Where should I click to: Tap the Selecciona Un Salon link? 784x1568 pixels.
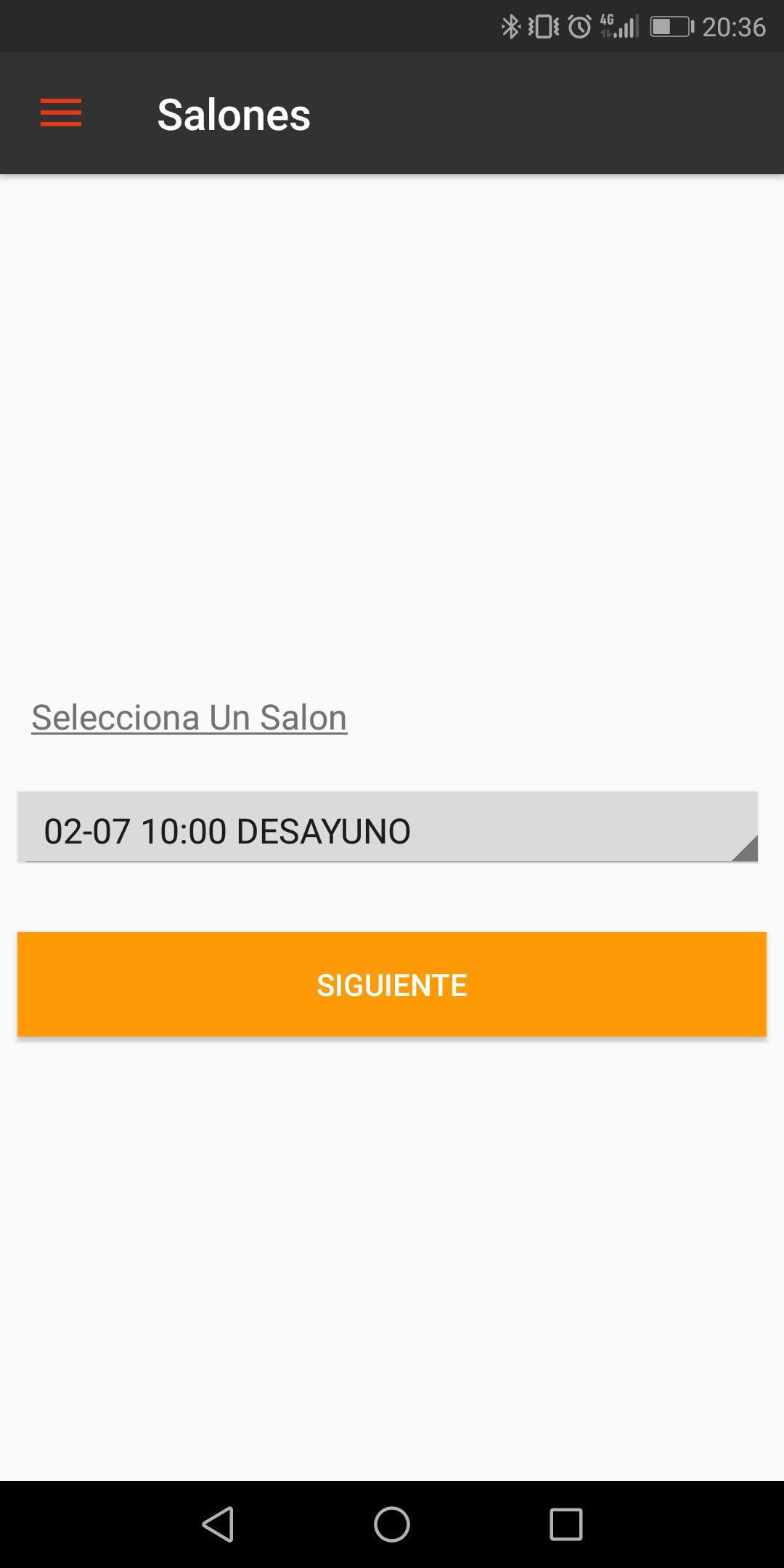click(187, 716)
